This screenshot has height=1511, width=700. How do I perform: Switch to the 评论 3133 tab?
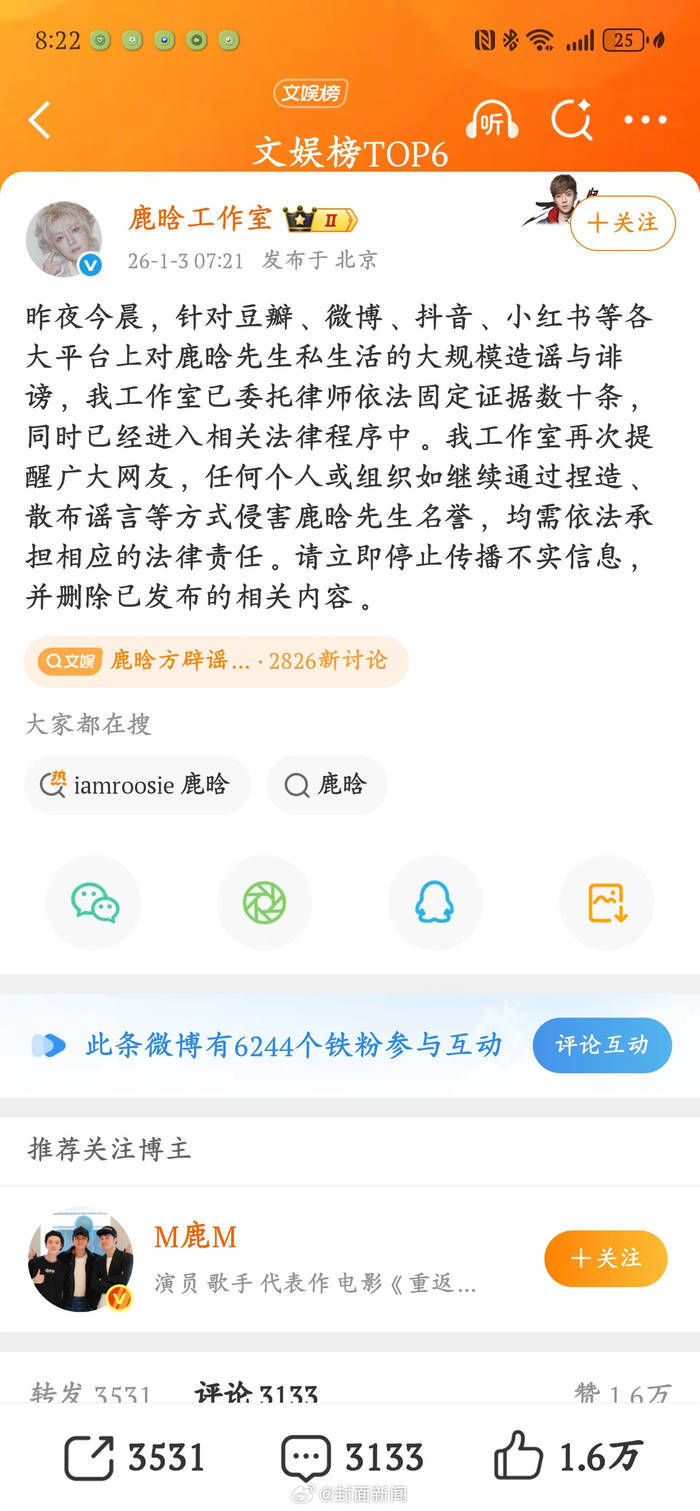pyautogui.click(x=256, y=1393)
